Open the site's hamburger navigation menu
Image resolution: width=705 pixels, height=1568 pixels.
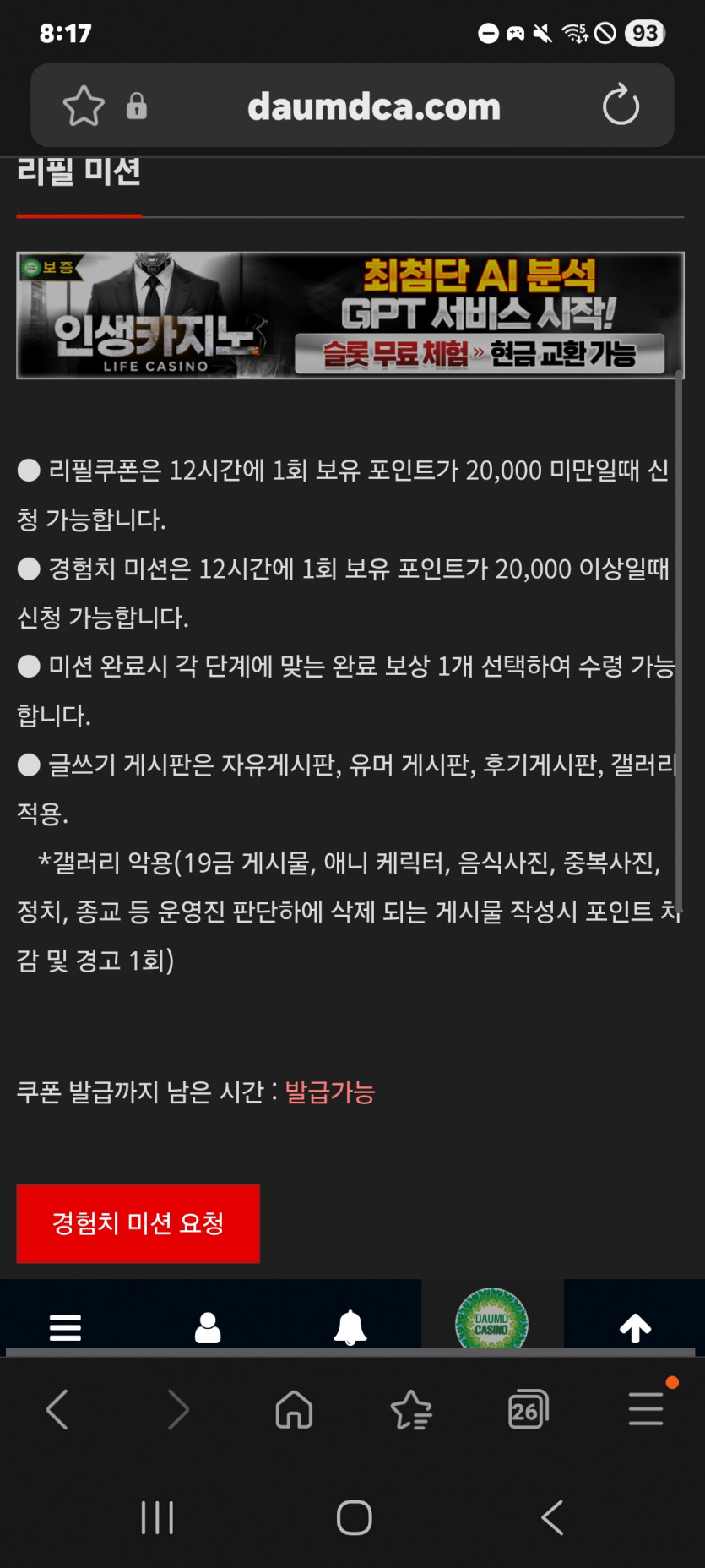(x=63, y=1325)
